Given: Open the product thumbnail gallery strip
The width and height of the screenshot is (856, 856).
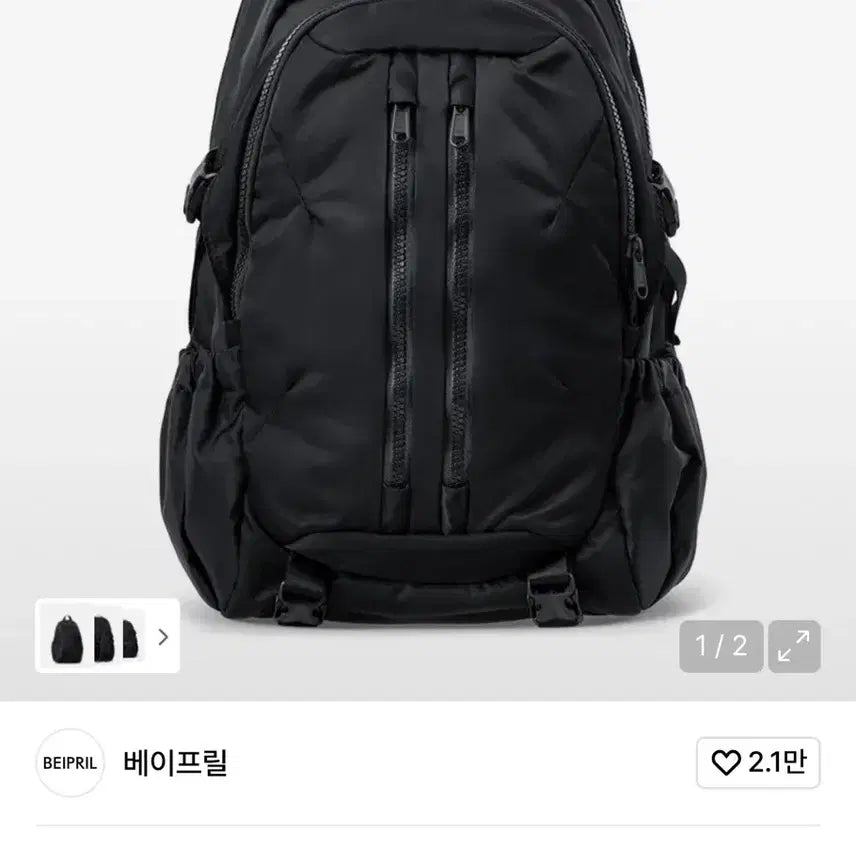Looking at the screenshot, I should (107, 634).
